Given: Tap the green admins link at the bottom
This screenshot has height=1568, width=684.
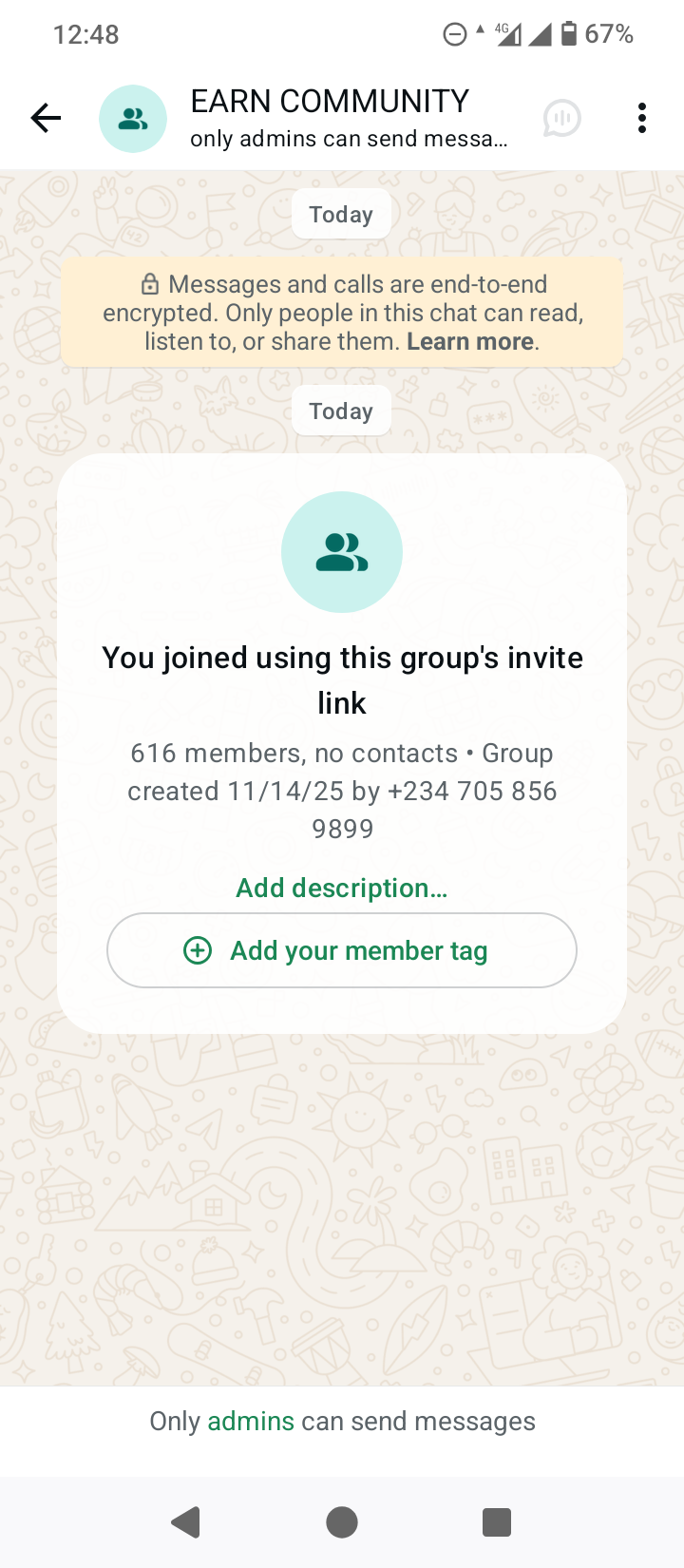Looking at the screenshot, I should tap(251, 1421).
